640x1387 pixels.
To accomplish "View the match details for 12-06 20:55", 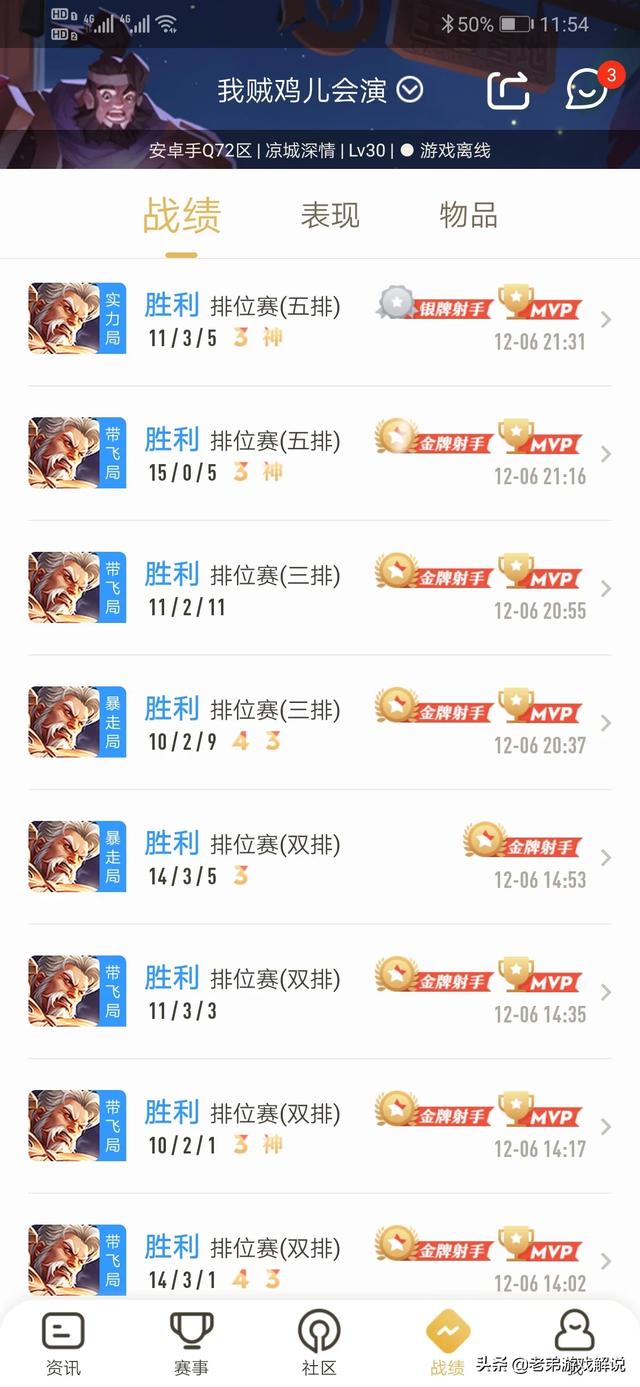I will pyautogui.click(x=320, y=589).
